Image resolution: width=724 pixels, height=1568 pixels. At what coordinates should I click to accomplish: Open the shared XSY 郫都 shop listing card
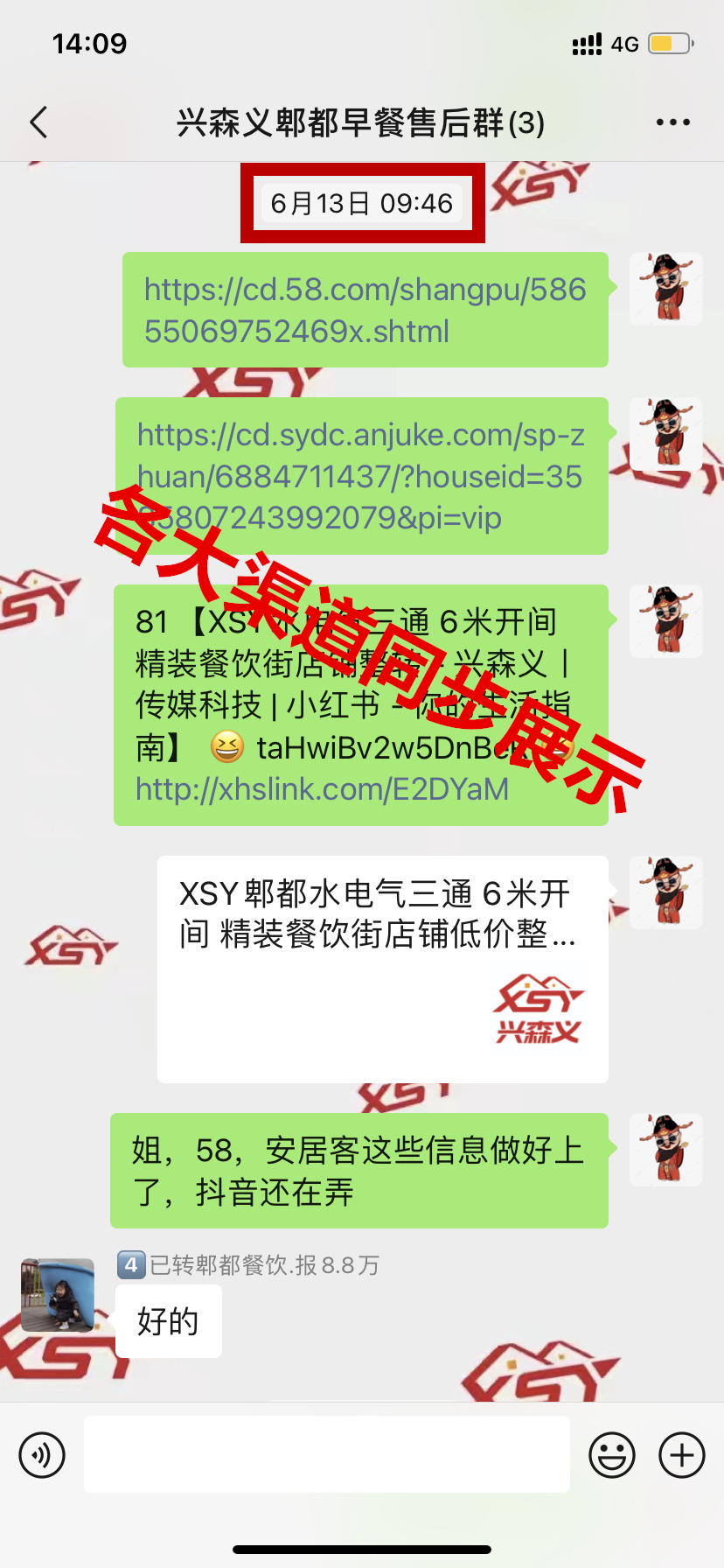[382, 969]
